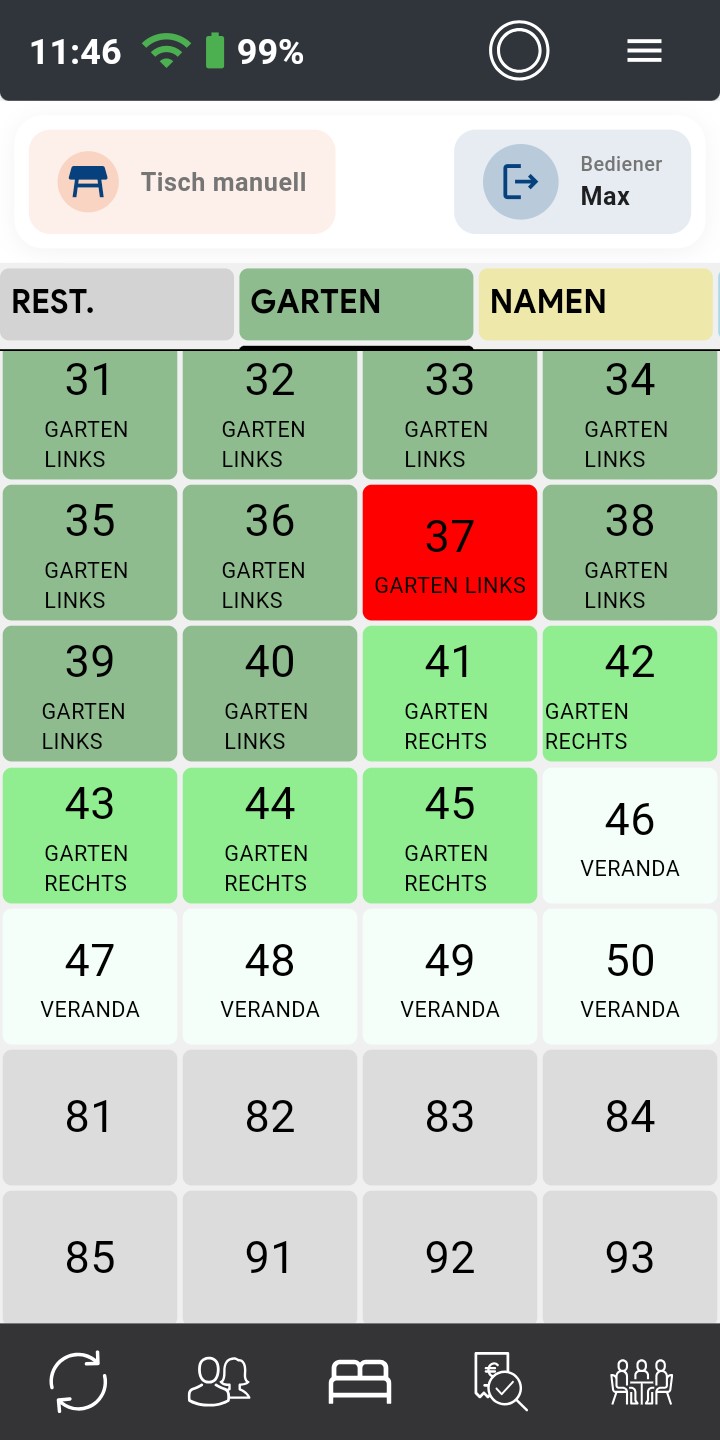
Task: Open table 31 Garten Links
Action: tap(90, 413)
